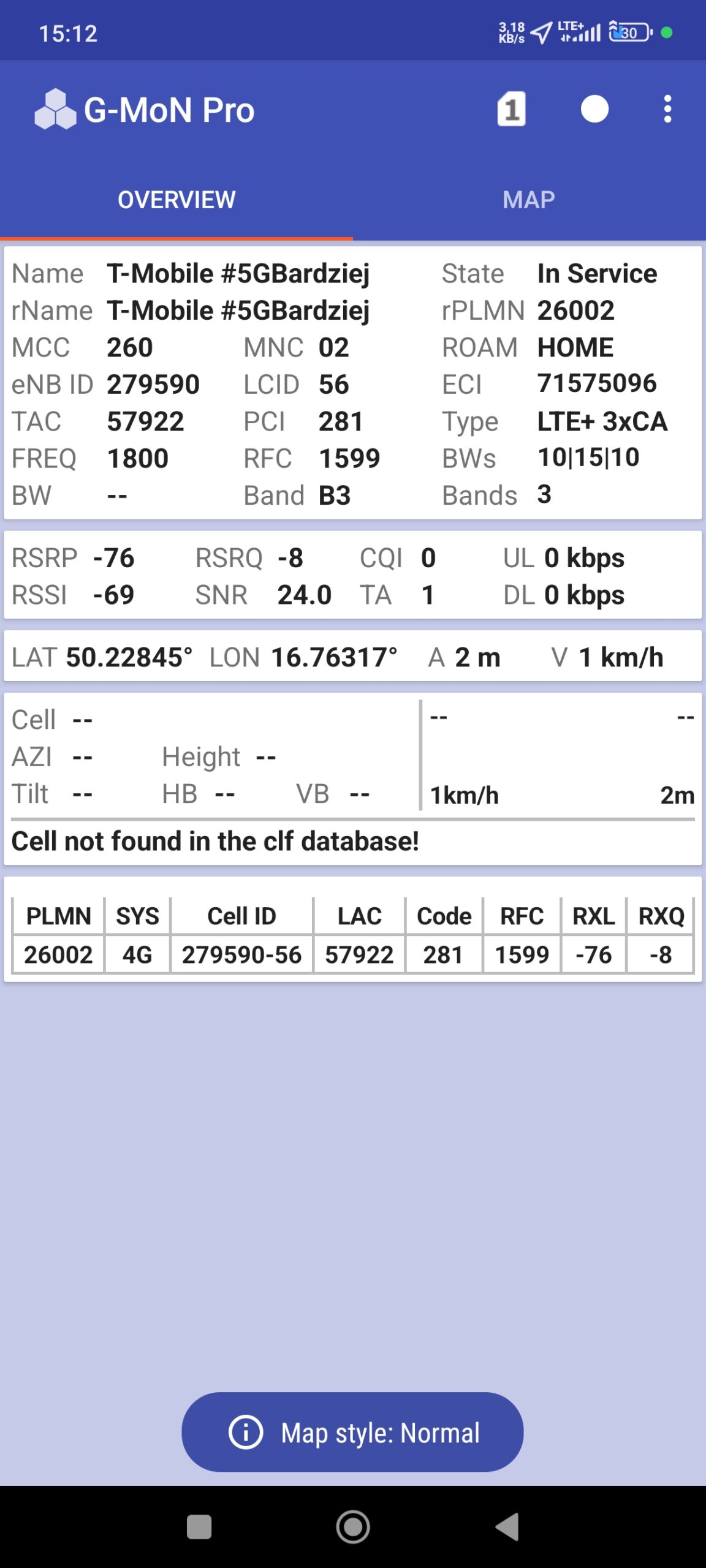Viewport: 706px width, 1568px height.
Task: Select the OVERVIEW tab
Action: click(x=176, y=200)
